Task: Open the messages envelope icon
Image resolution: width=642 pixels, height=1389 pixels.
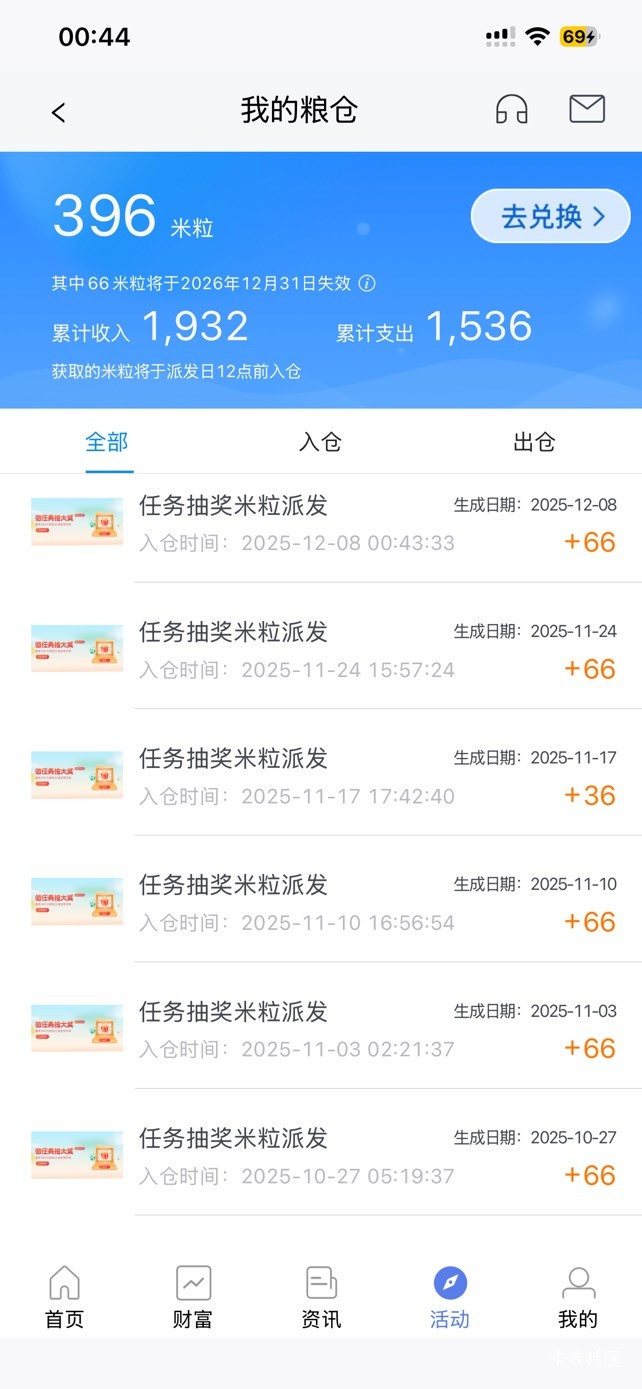Action: pos(587,109)
